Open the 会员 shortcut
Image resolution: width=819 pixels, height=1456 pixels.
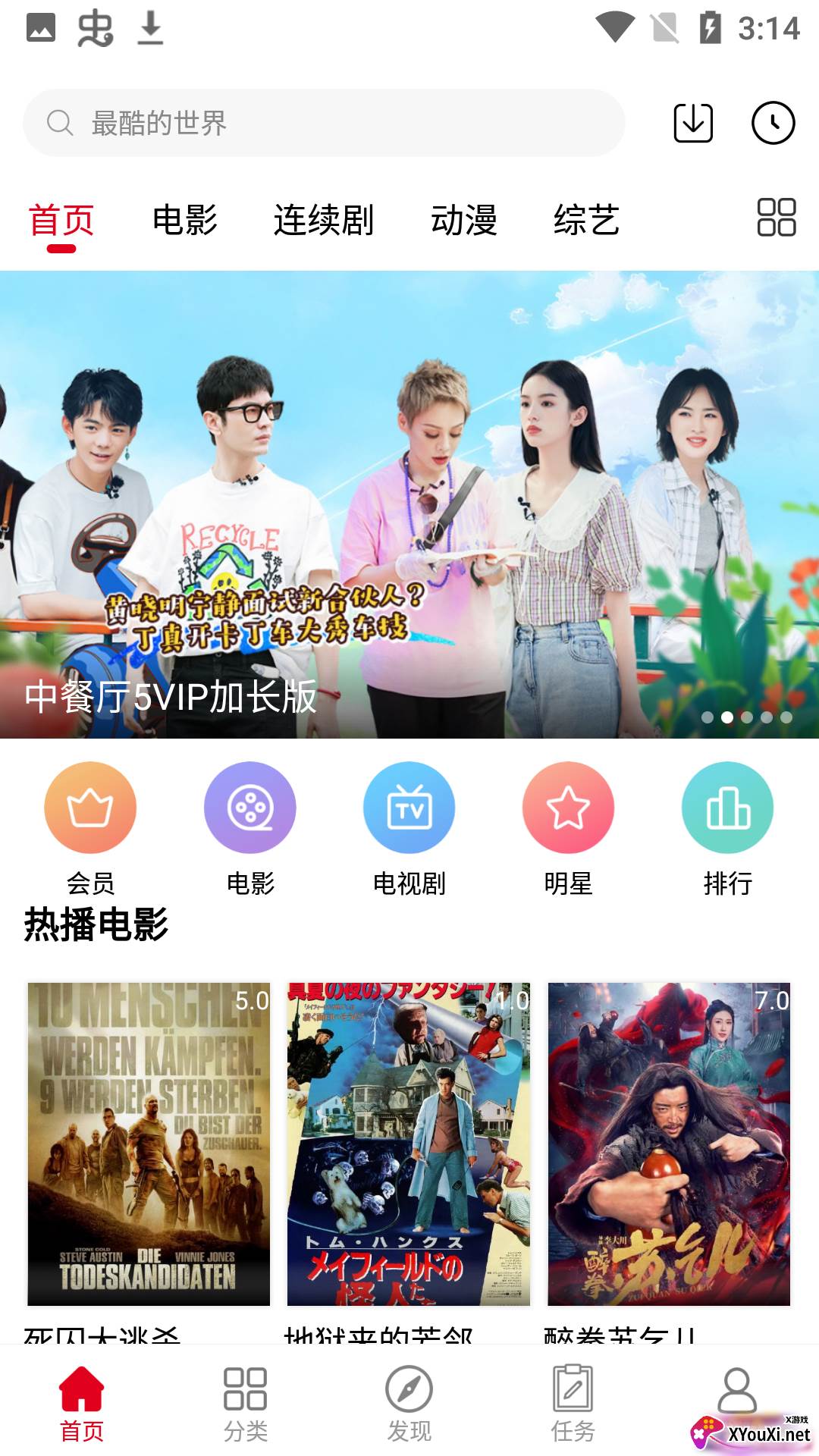pyautogui.click(x=90, y=808)
